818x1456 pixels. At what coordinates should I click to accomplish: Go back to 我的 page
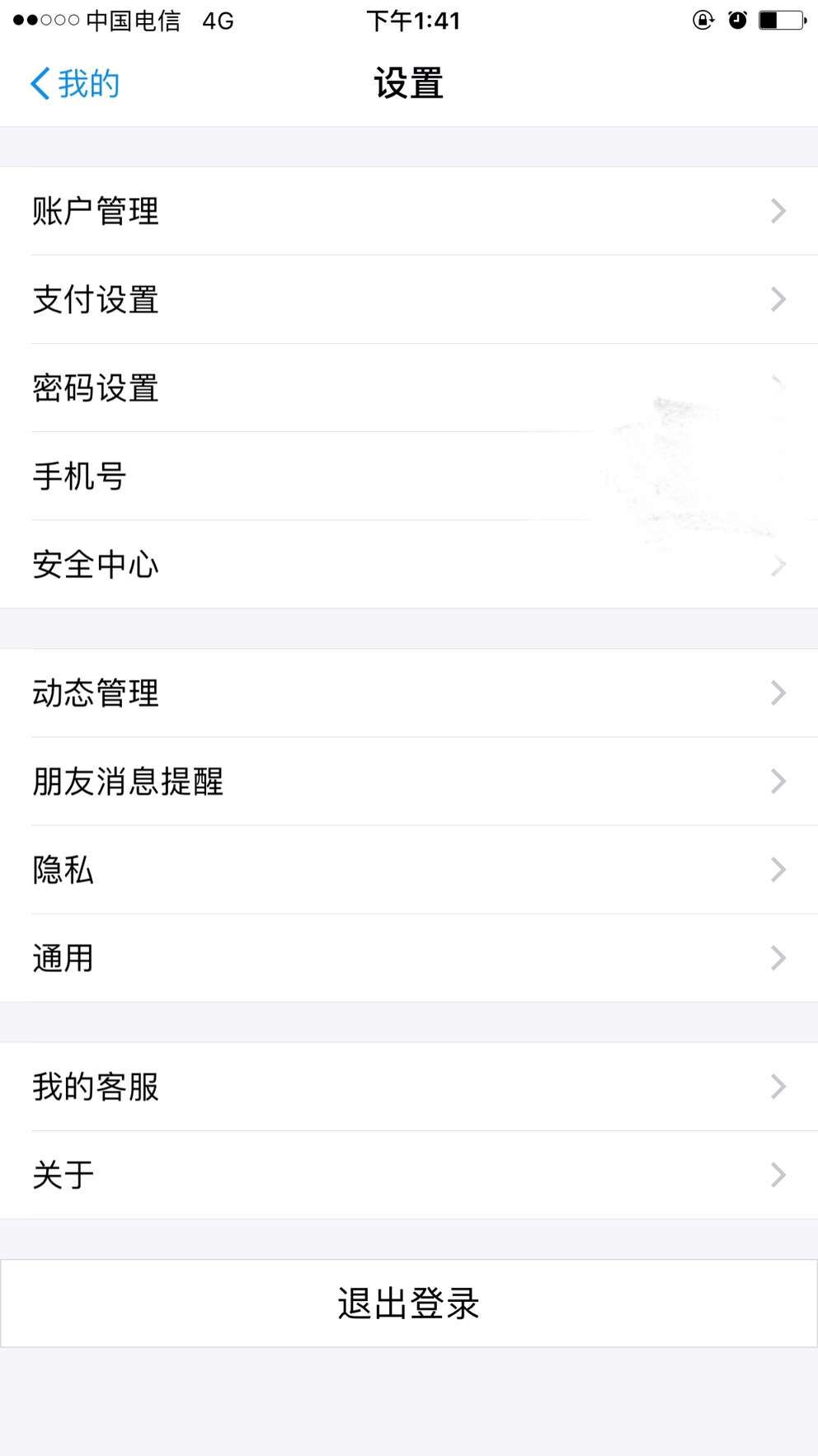coord(74,84)
